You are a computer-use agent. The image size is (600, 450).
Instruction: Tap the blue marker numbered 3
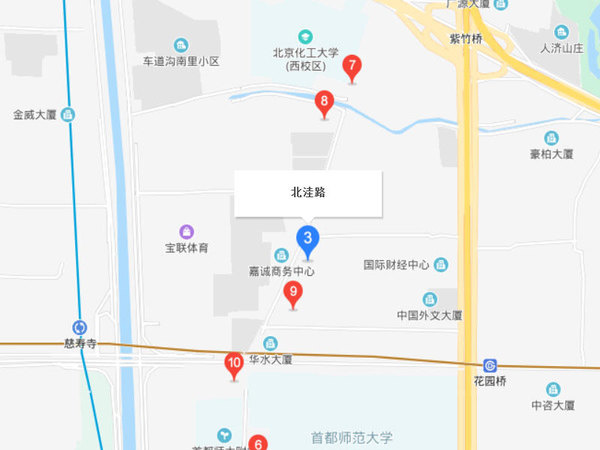coord(308,239)
